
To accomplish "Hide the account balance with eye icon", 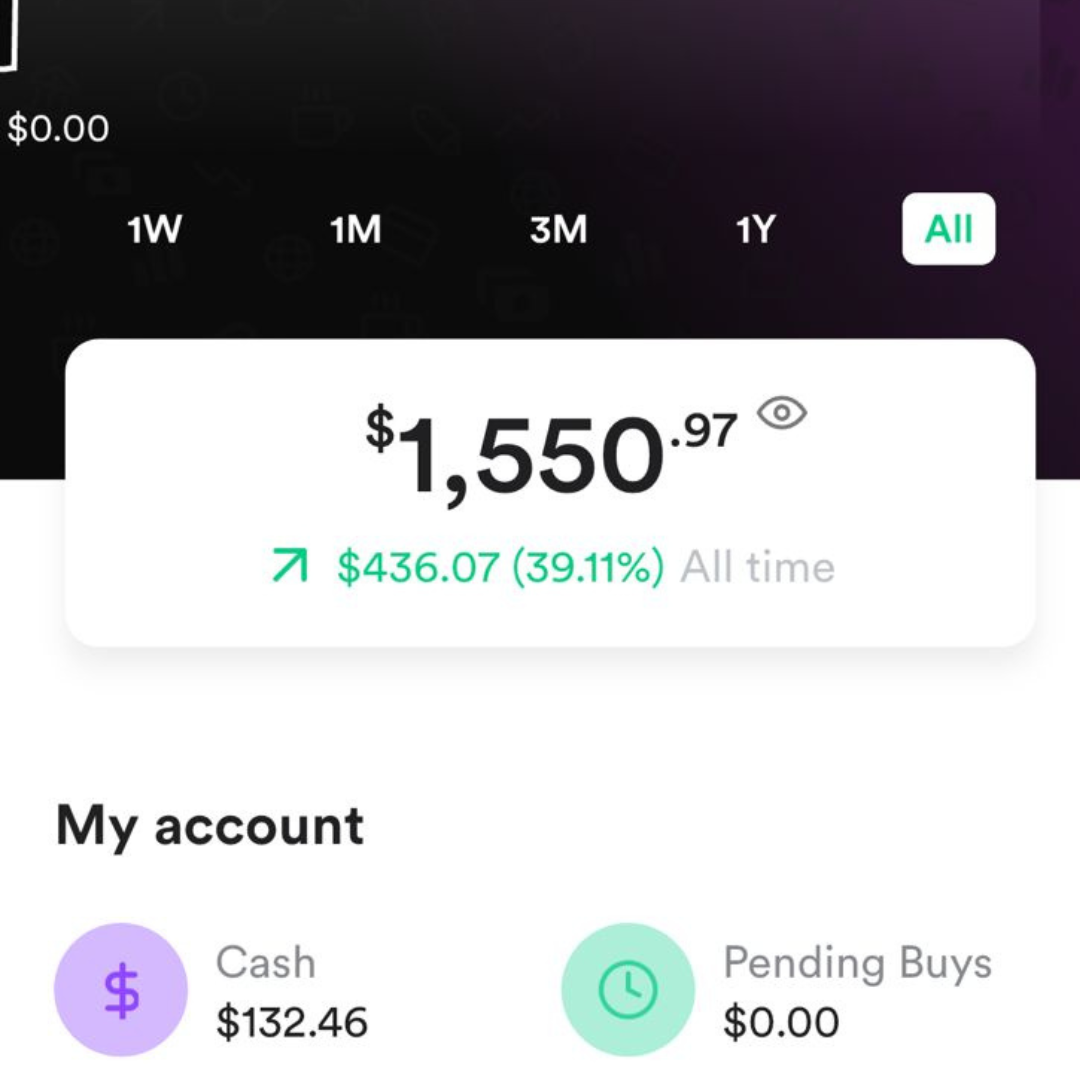I will 782,413.
